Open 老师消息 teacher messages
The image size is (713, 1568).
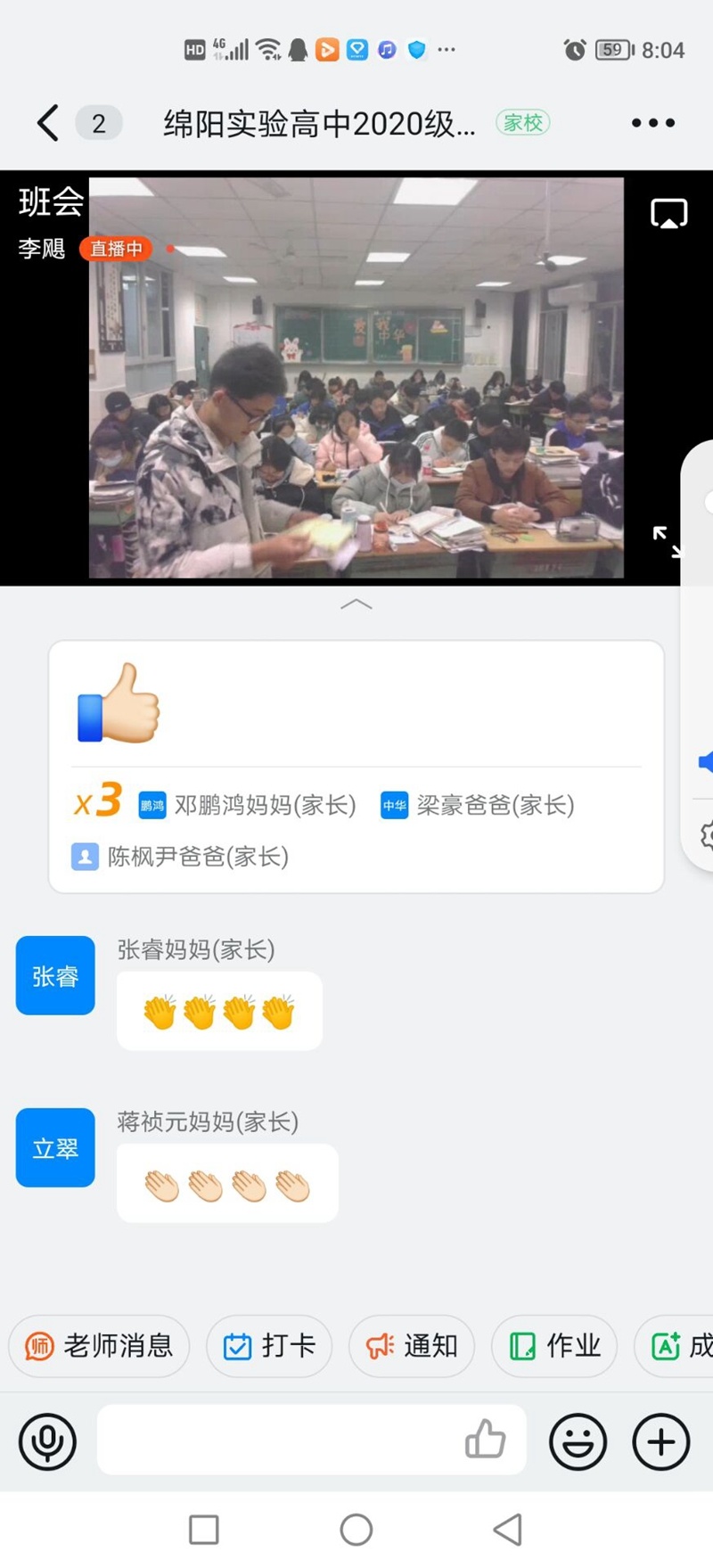click(99, 1345)
